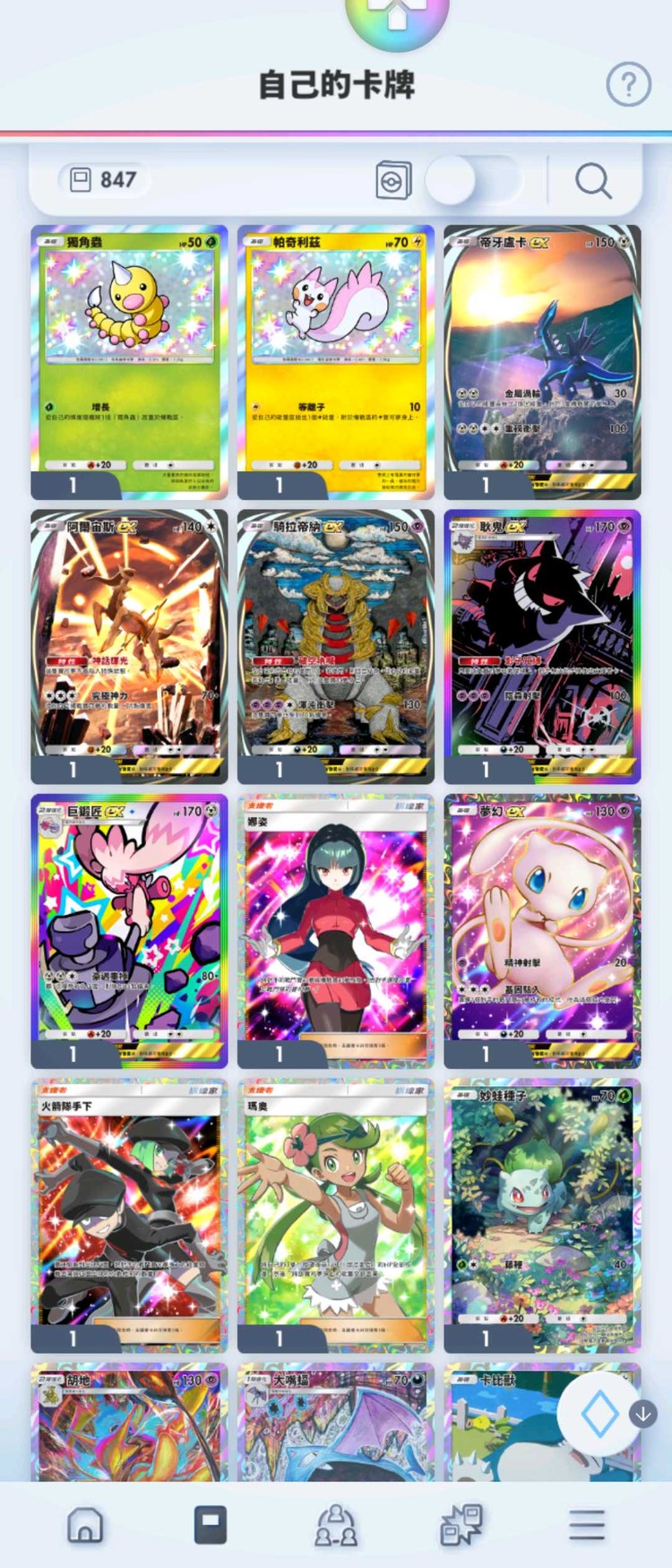Viewport: 672px width, 1568px height.
Task: Go to the home tab
Action: click(85, 1524)
